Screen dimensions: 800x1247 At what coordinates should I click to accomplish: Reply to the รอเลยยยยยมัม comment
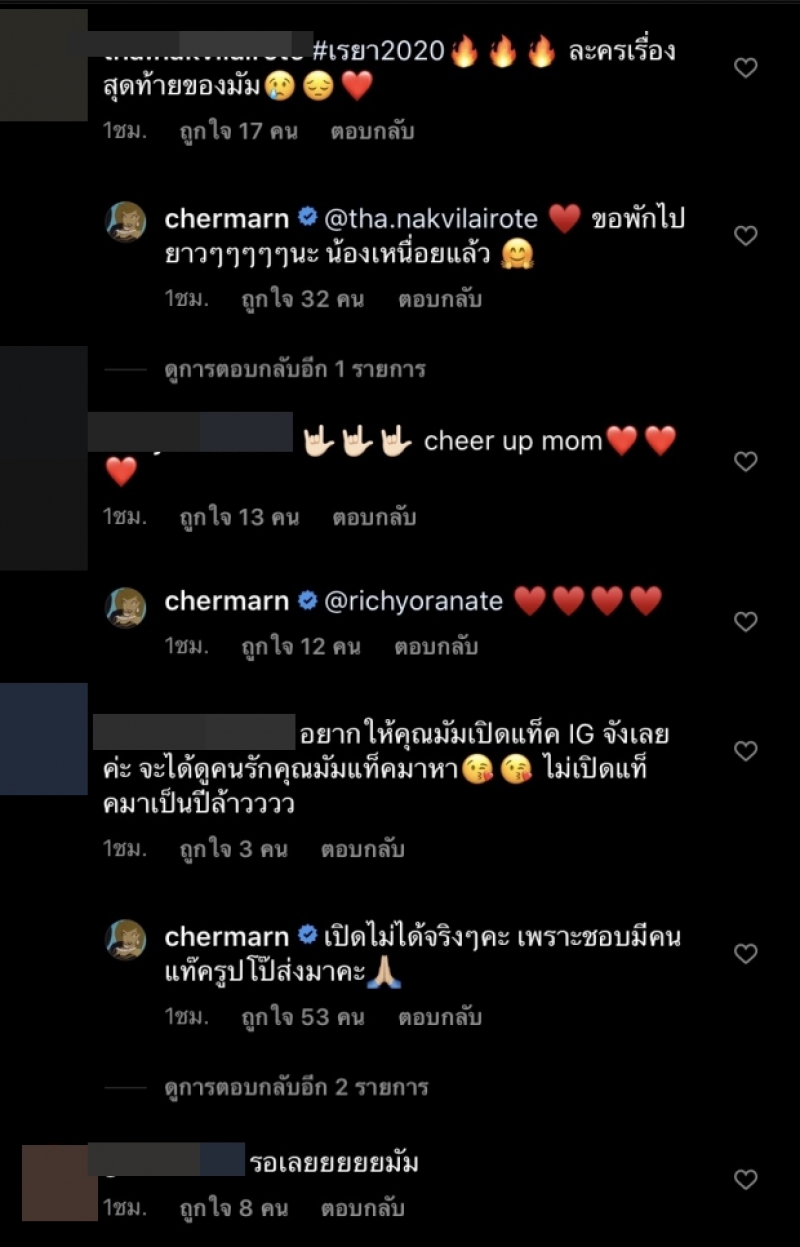coord(362,1208)
